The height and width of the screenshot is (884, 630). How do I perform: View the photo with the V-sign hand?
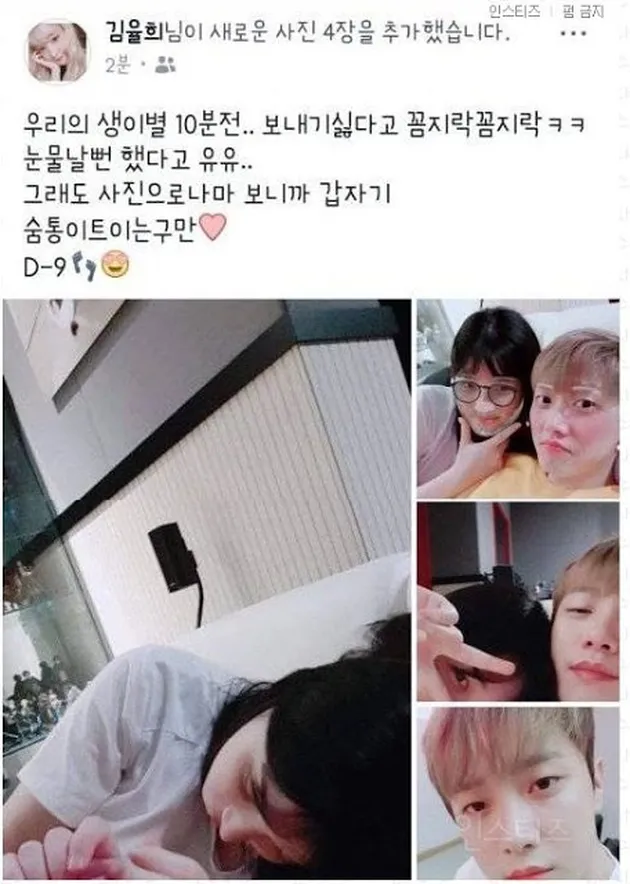click(517, 601)
